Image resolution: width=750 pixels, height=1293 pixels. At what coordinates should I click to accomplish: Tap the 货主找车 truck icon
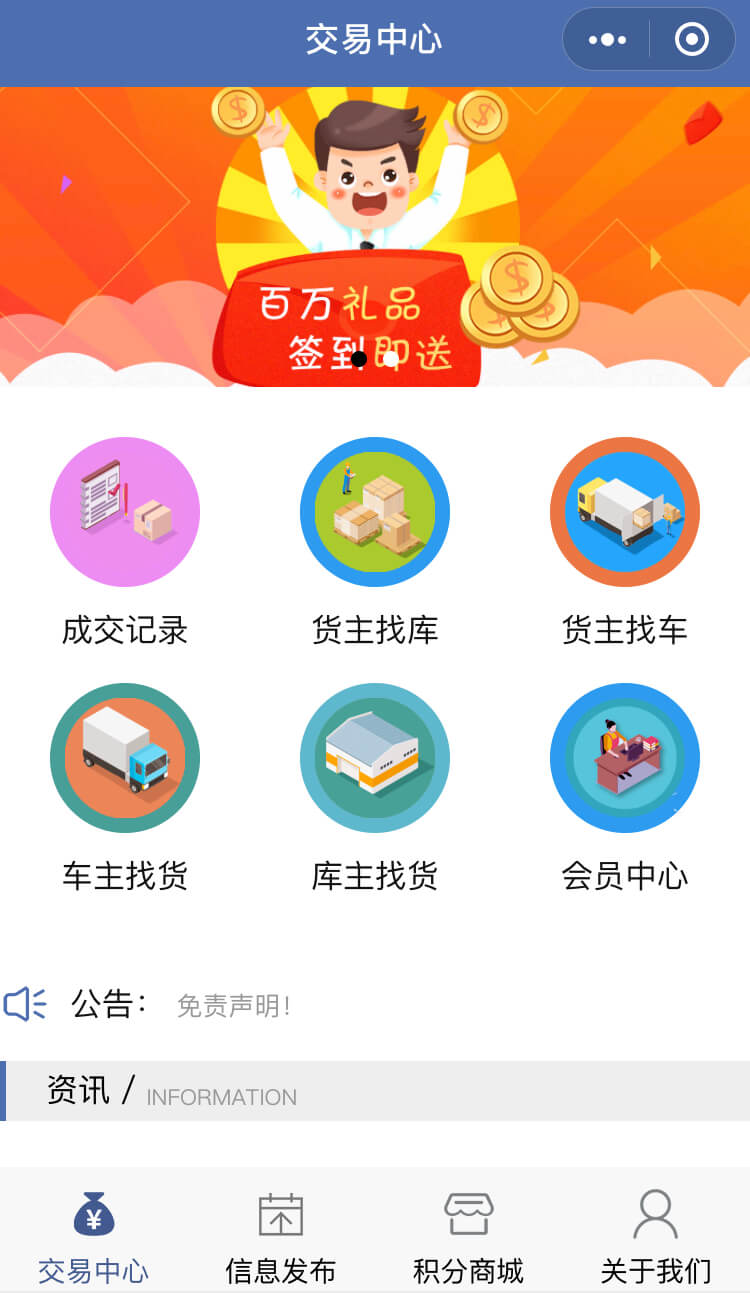(625, 511)
